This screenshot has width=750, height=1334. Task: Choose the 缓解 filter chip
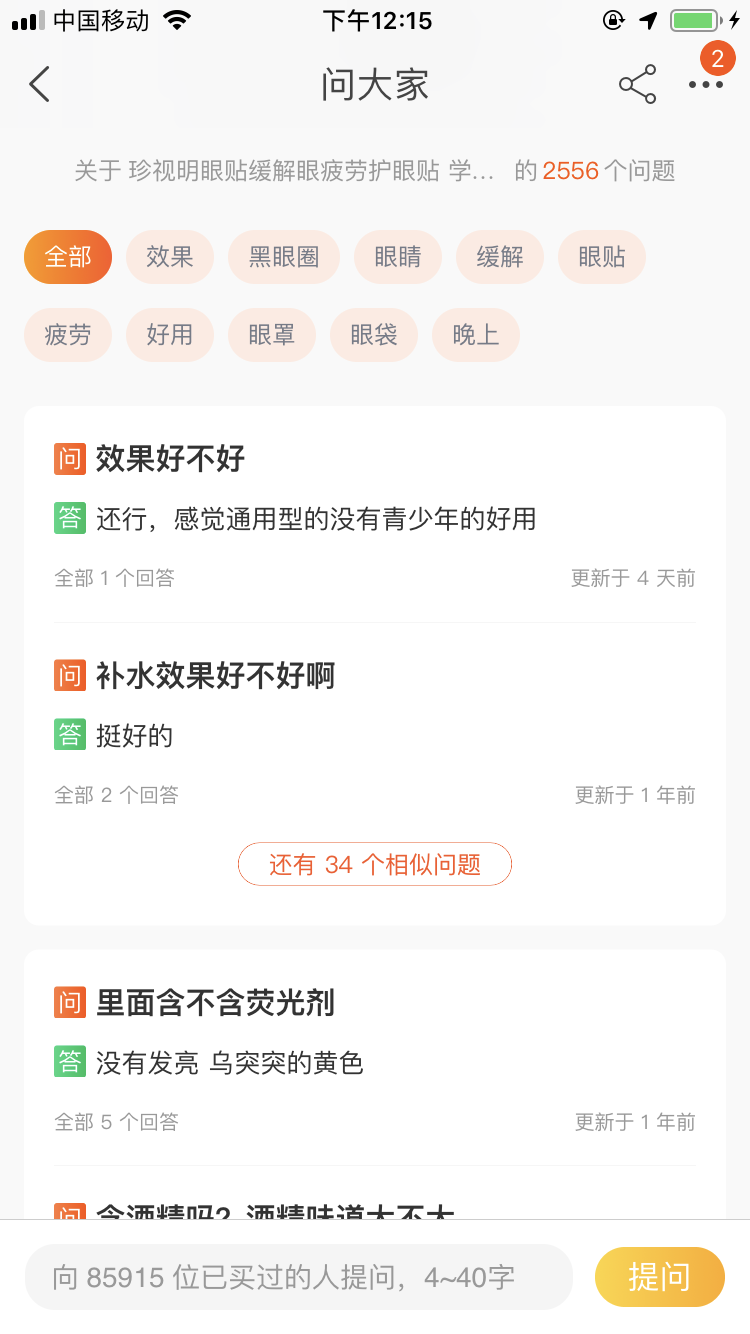pyautogui.click(x=500, y=257)
